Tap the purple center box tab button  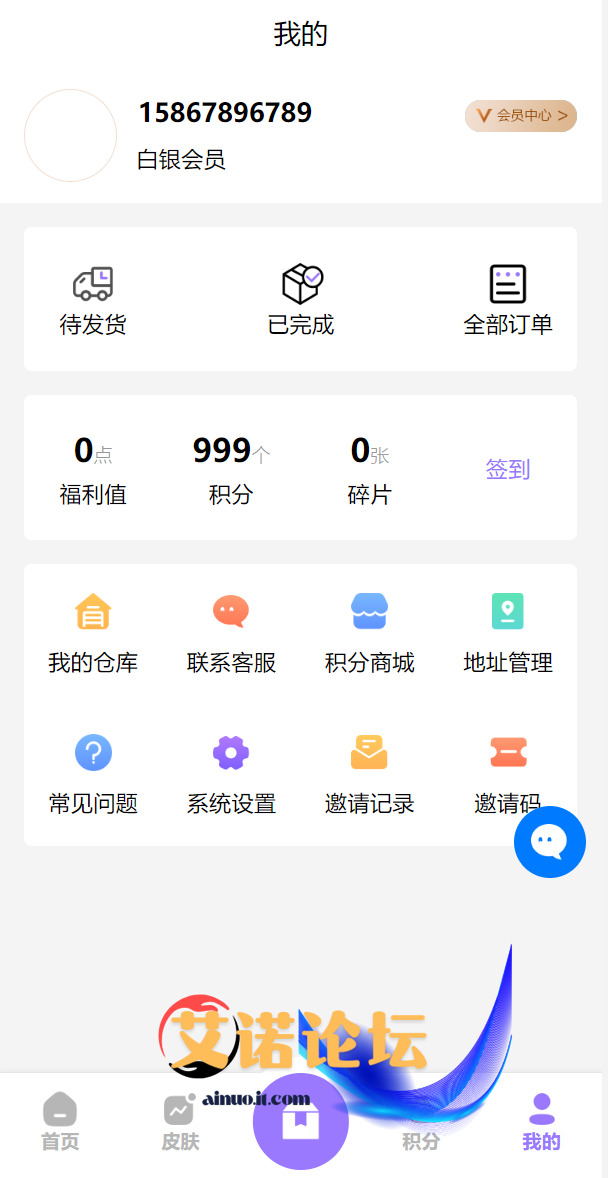(300, 1122)
